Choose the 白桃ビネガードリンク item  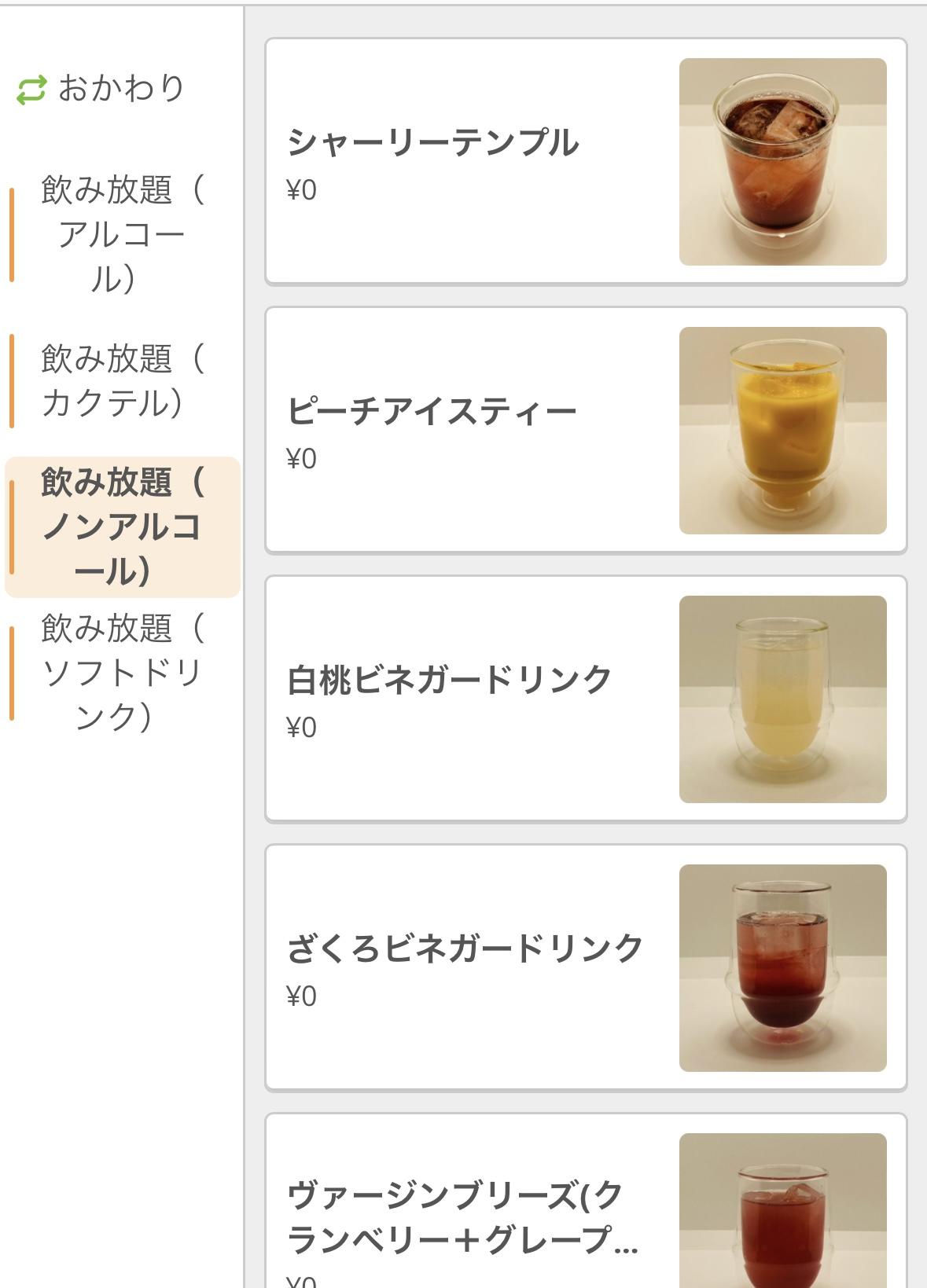pyautogui.click(x=586, y=699)
